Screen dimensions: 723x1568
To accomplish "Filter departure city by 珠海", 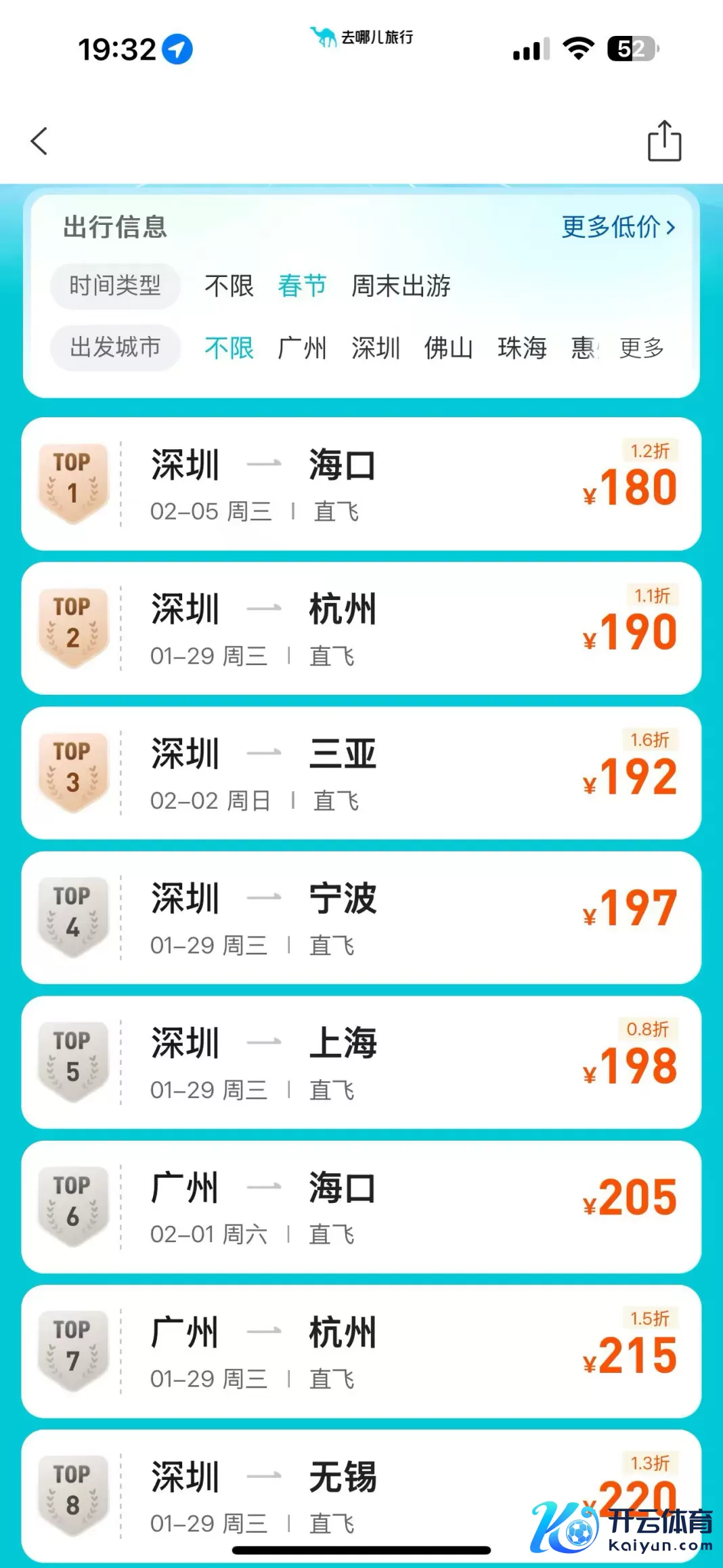I will (521, 348).
